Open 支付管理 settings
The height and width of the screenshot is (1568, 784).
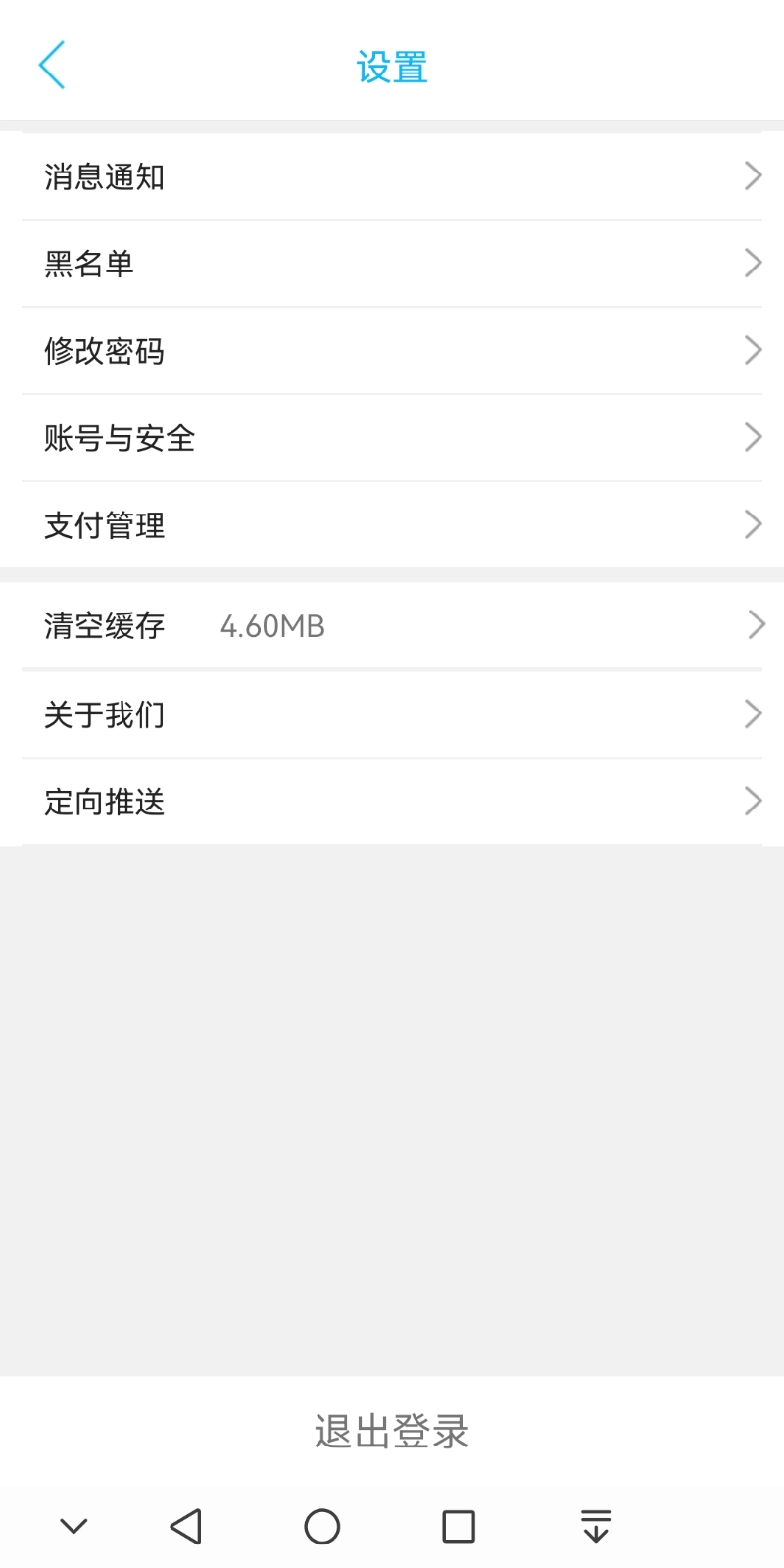coord(392,525)
